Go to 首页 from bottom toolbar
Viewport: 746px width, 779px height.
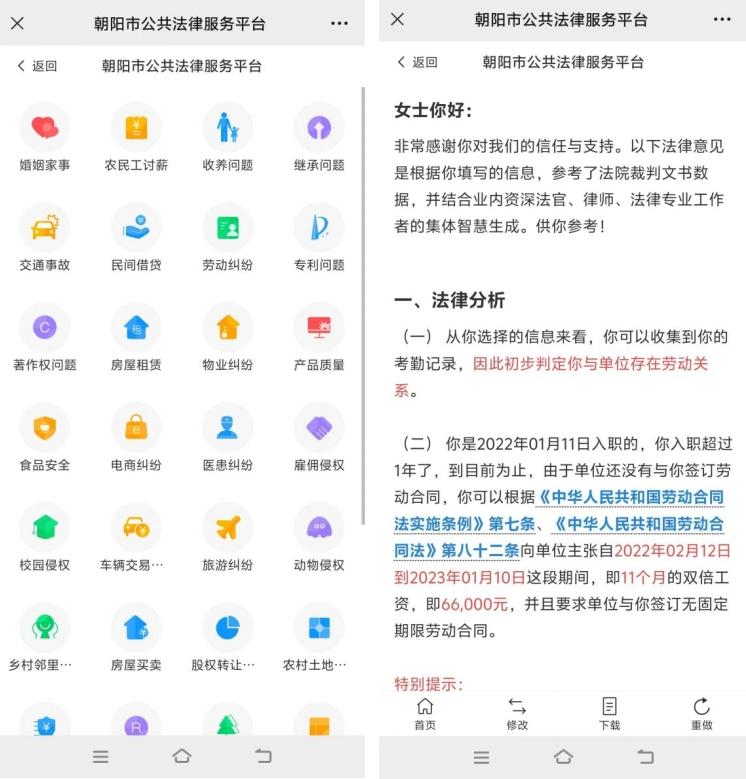point(425,714)
